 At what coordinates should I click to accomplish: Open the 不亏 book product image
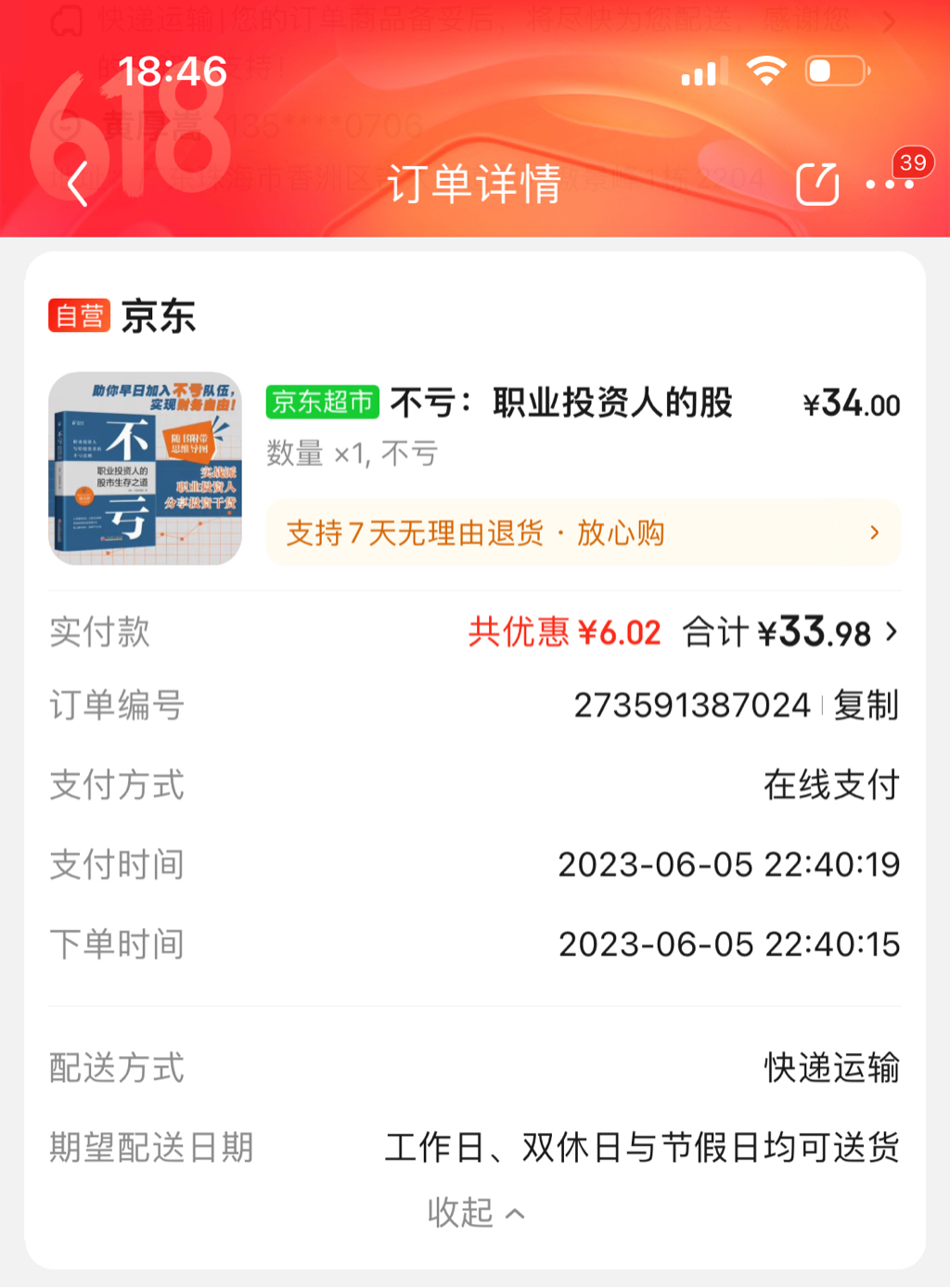point(145,469)
